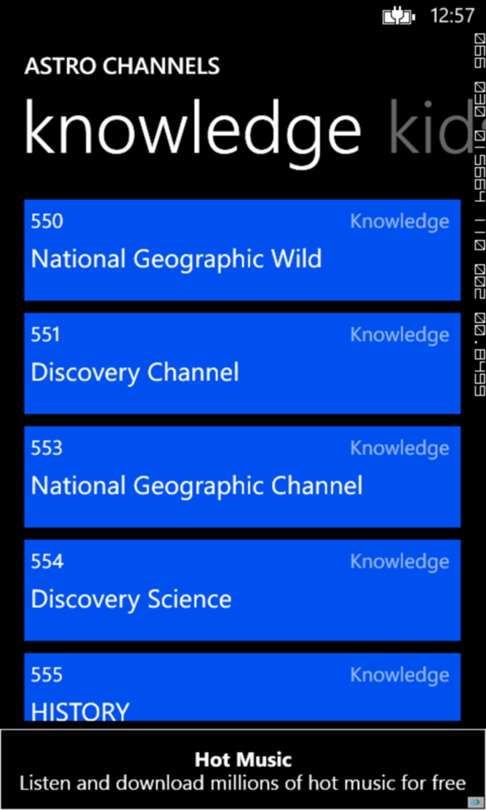
Task: Choose Discovery Science channel 554
Action: (x=242, y=590)
